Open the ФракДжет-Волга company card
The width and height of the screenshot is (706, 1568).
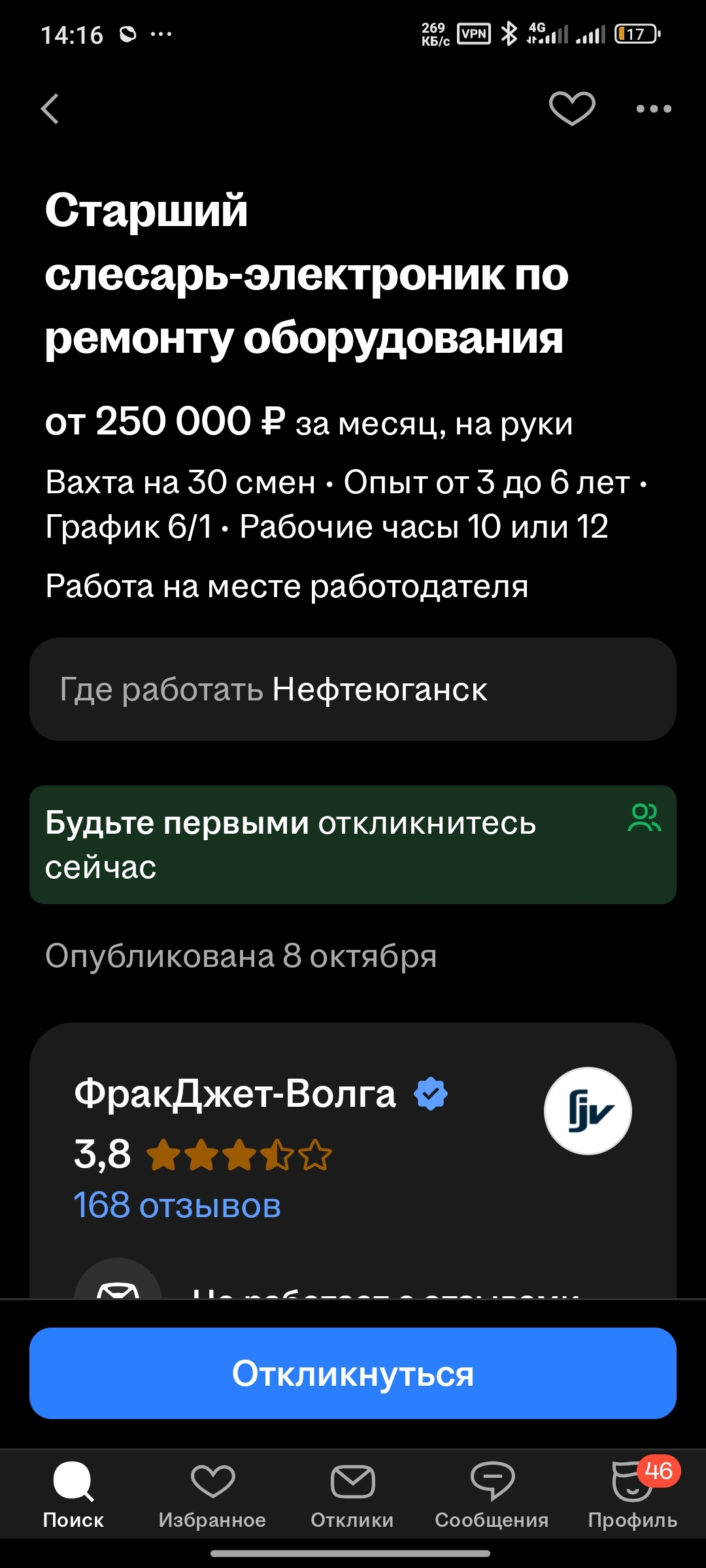[x=235, y=1094]
